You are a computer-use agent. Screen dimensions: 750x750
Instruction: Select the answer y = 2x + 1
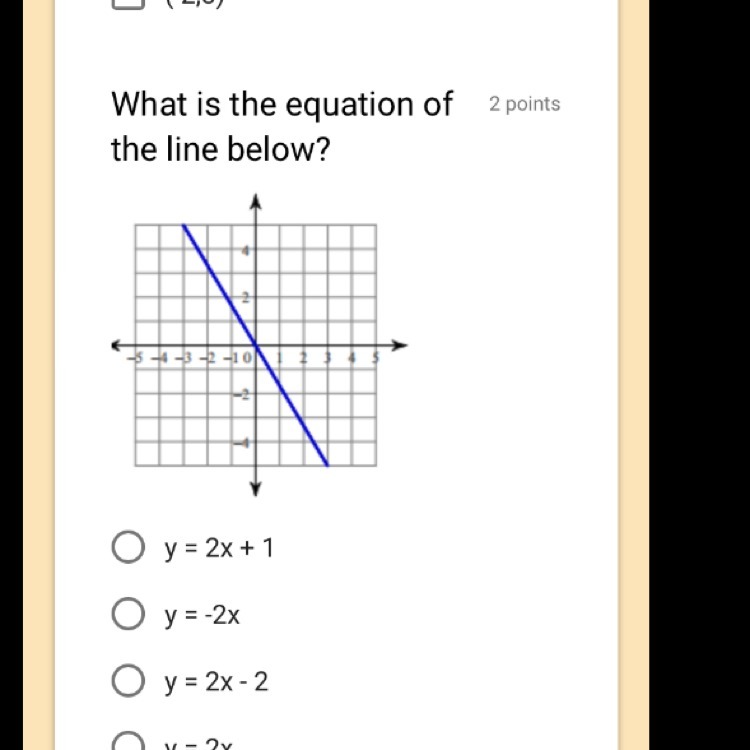(x=127, y=548)
